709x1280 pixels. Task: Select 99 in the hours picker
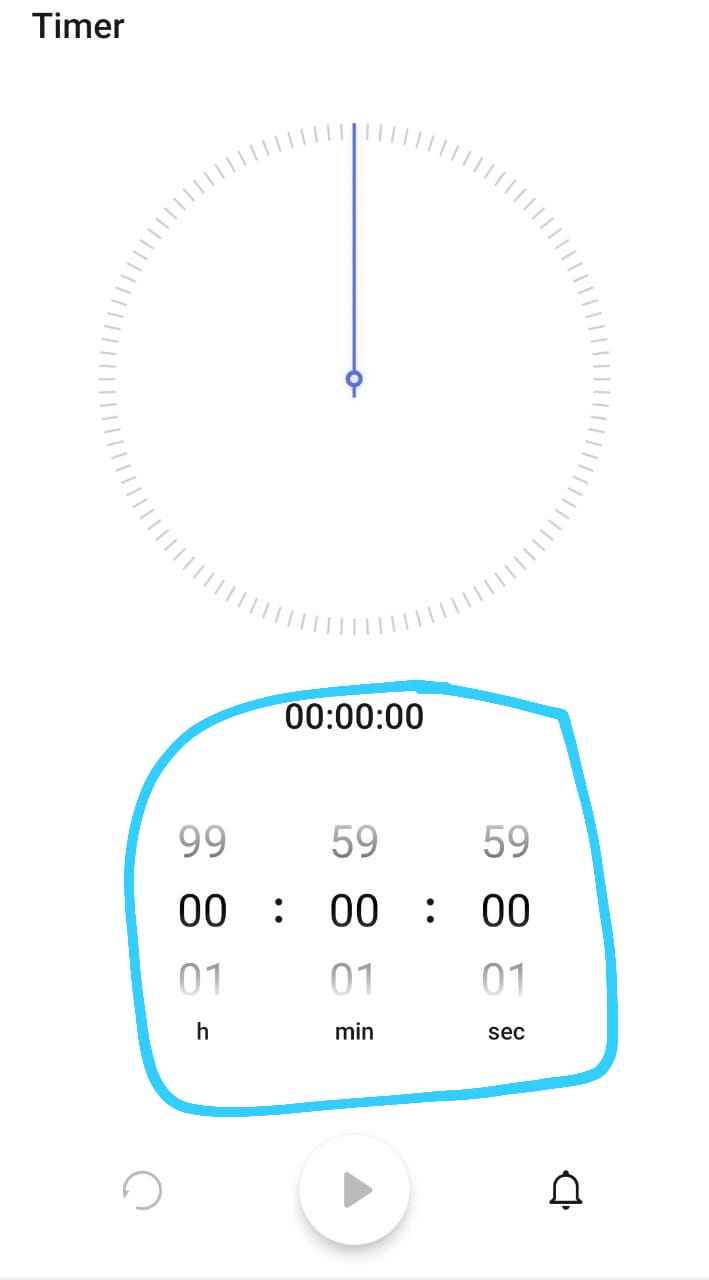point(203,842)
